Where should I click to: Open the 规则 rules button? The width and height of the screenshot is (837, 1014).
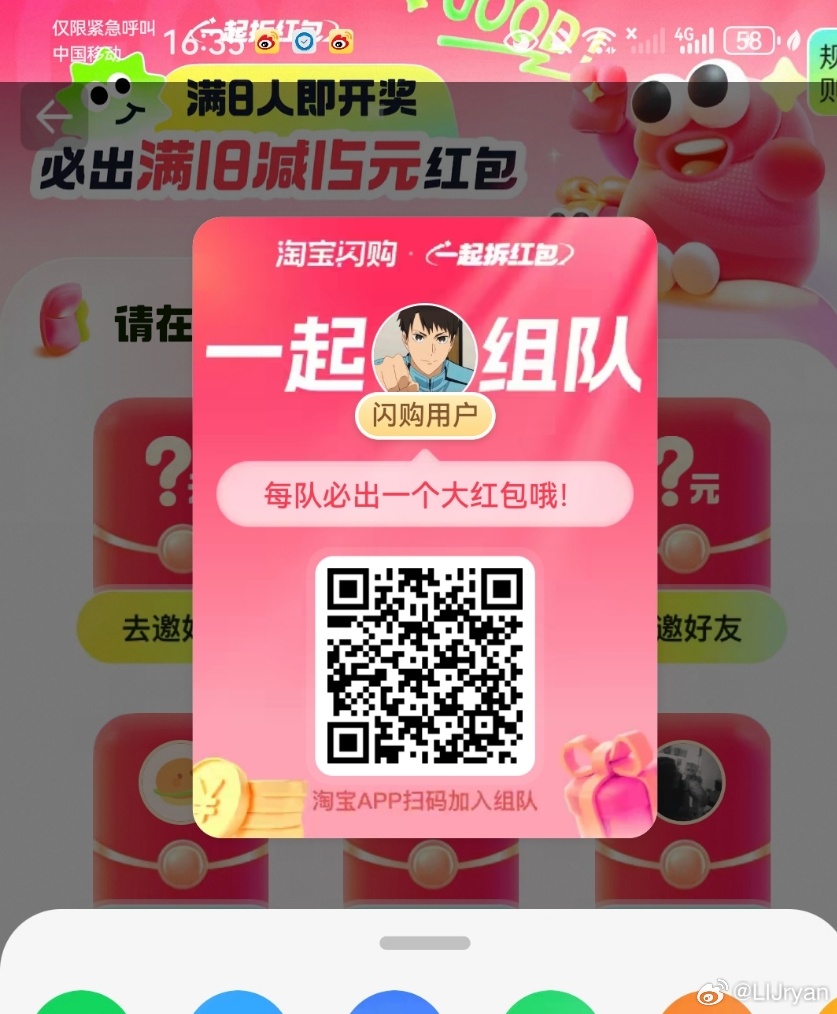[x=825, y=75]
